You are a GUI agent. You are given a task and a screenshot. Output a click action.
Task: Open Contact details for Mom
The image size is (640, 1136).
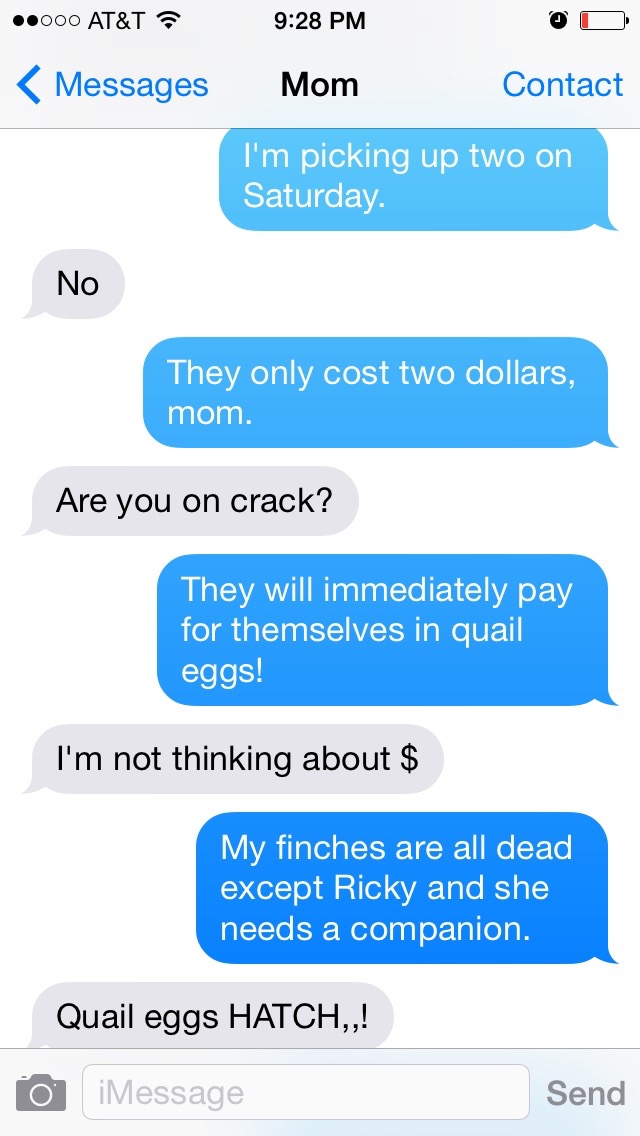click(562, 85)
